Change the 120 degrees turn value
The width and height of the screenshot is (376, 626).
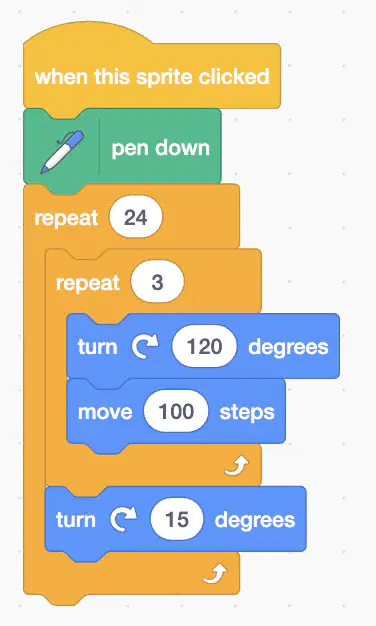pos(204,347)
